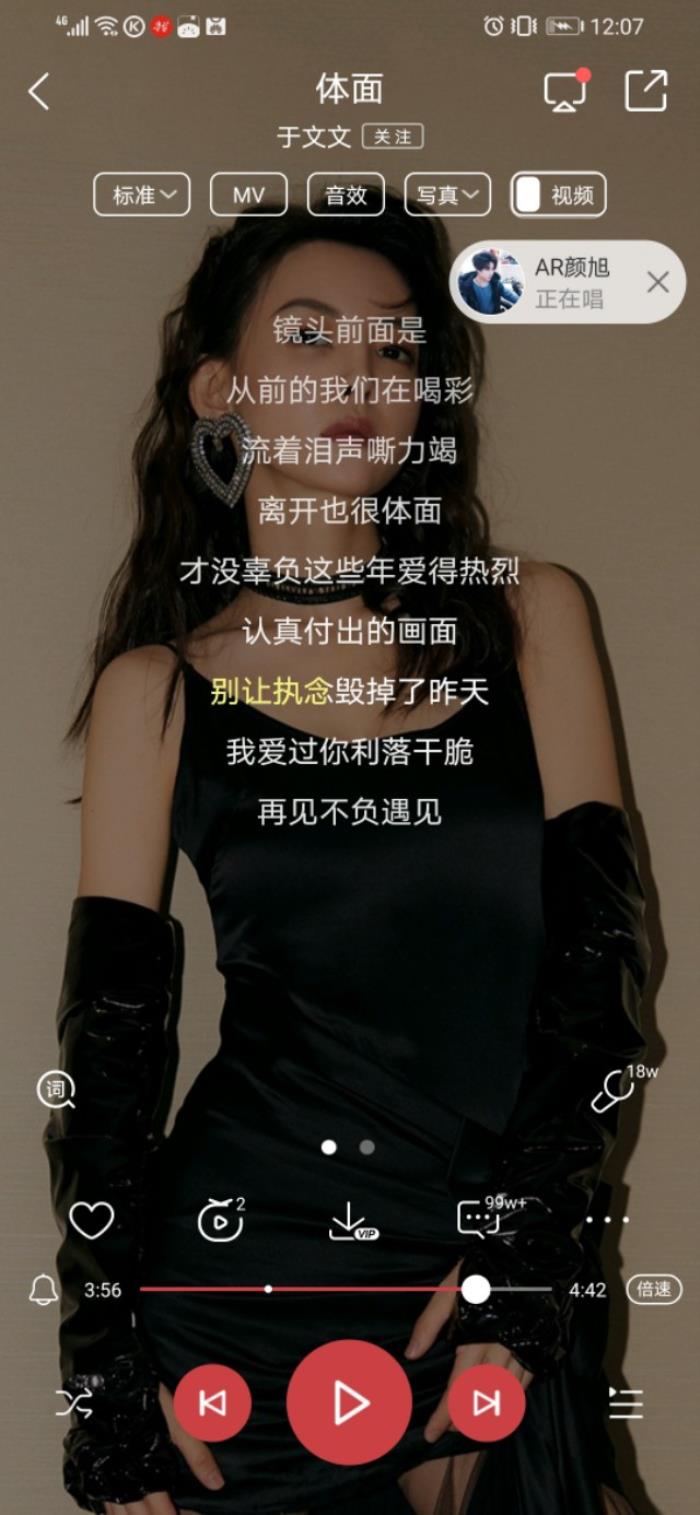
Task: Open the 音效 sound effects option
Action: pos(345,195)
